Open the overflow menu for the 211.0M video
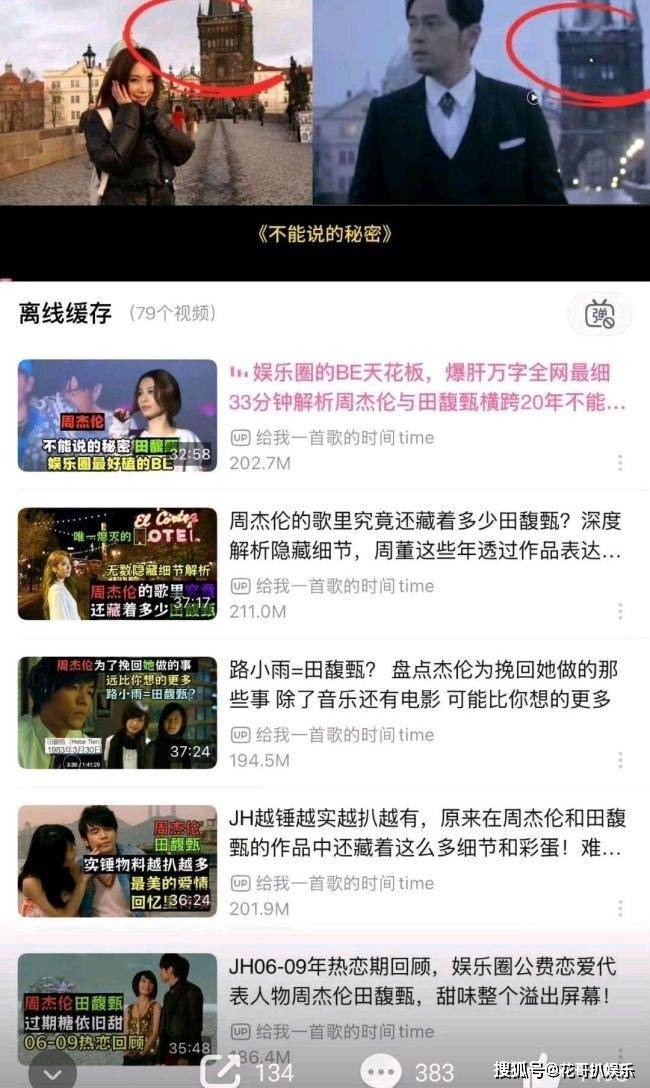 point(620,611)
